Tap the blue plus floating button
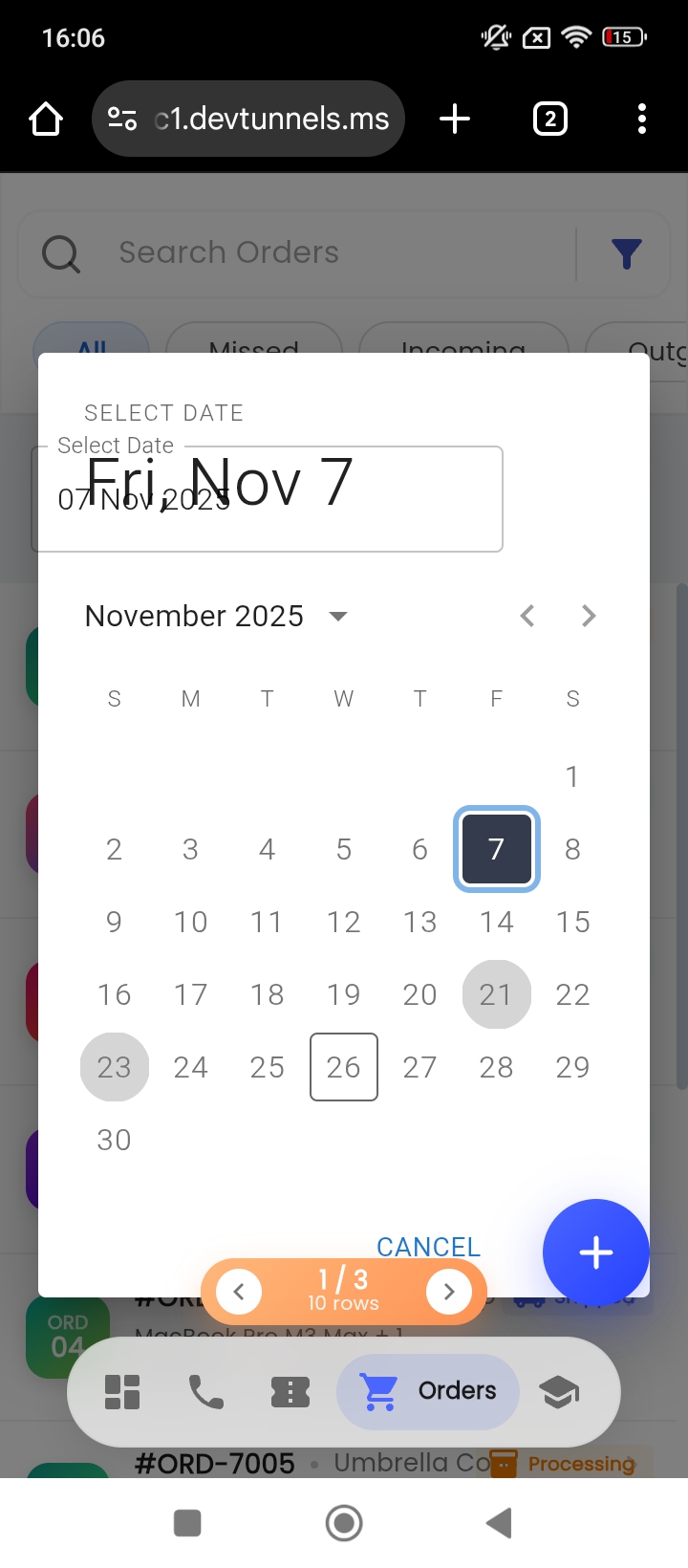Viewport: 688px width, 1568px height. click(596, 1252)
